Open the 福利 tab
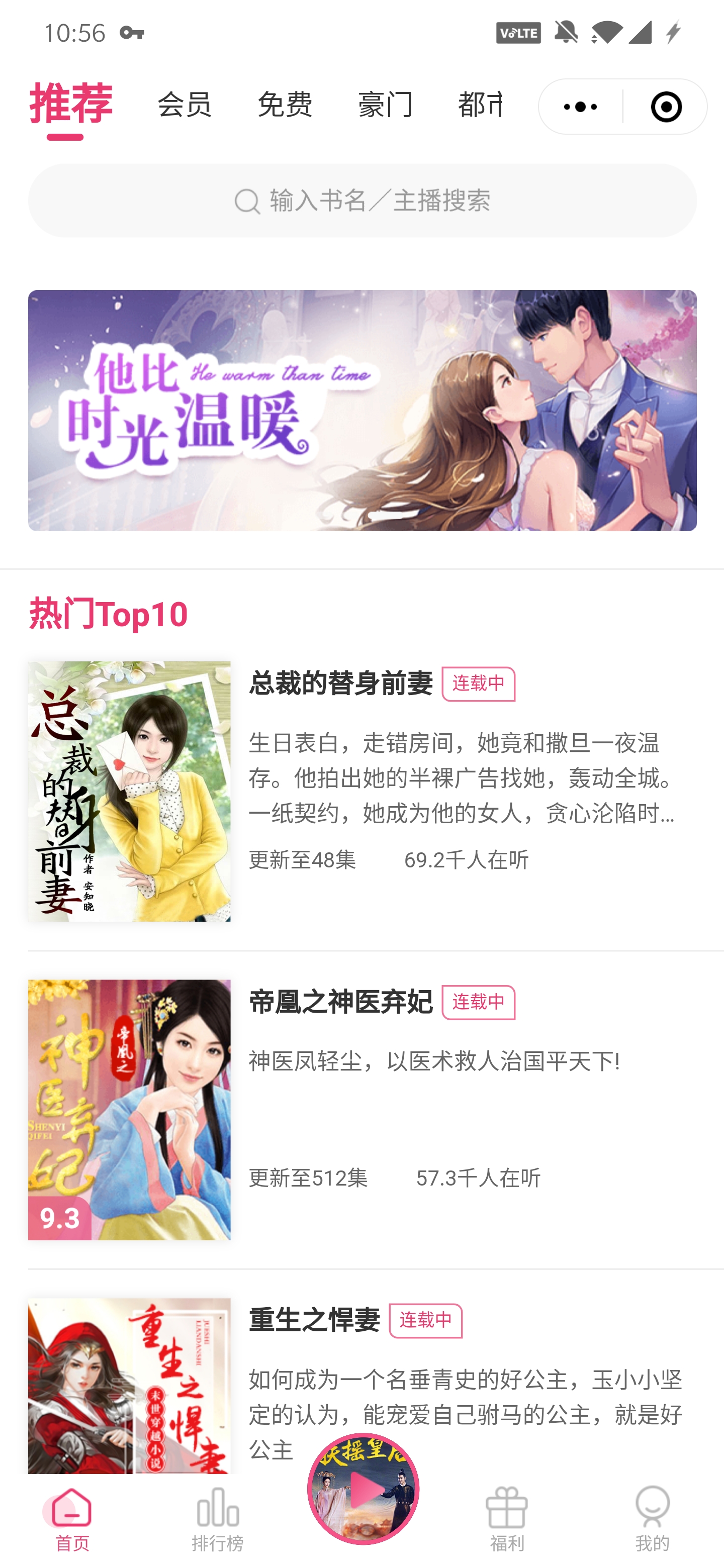Image resolution: width=724 pixels, height=1568 pixels. (507, 1519)
